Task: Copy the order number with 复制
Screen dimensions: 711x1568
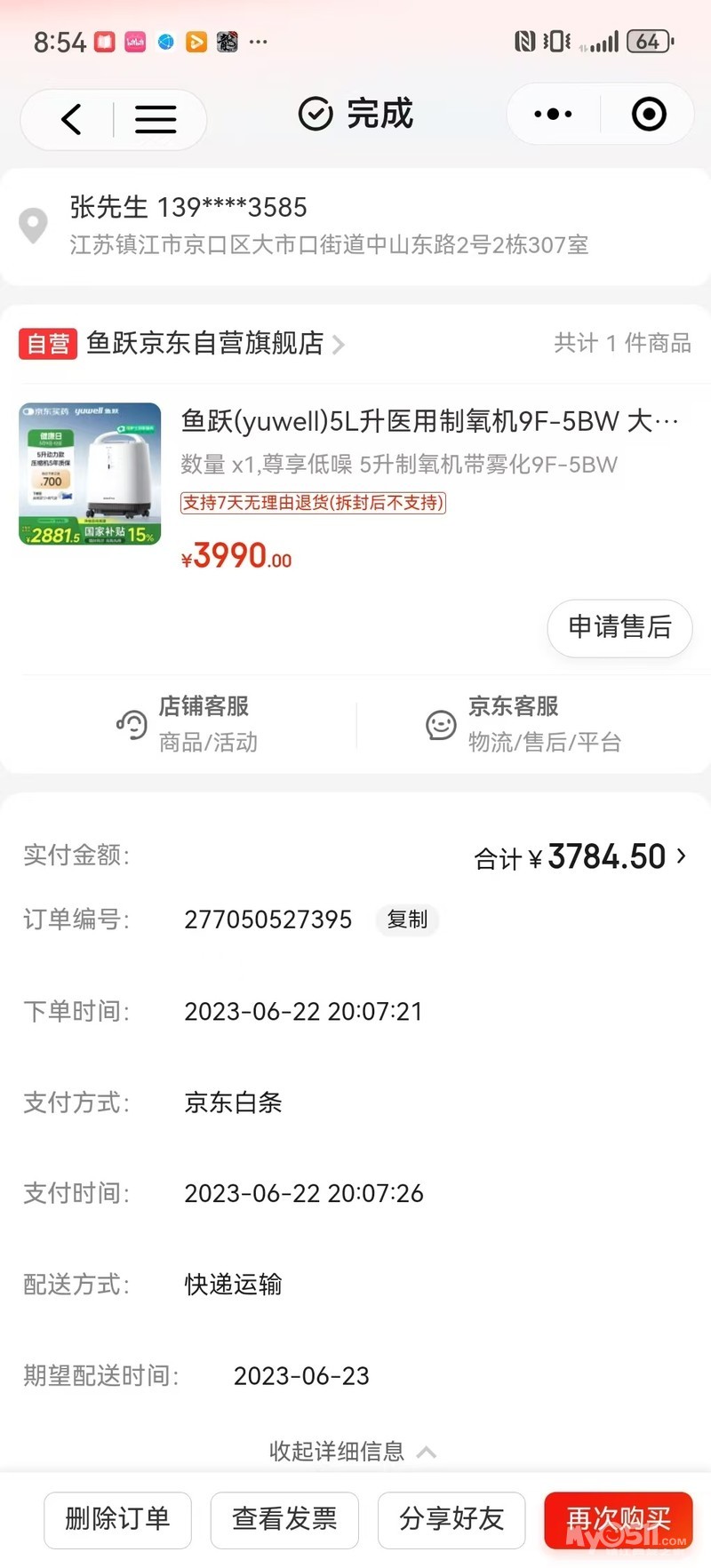Action: (407, 919)
